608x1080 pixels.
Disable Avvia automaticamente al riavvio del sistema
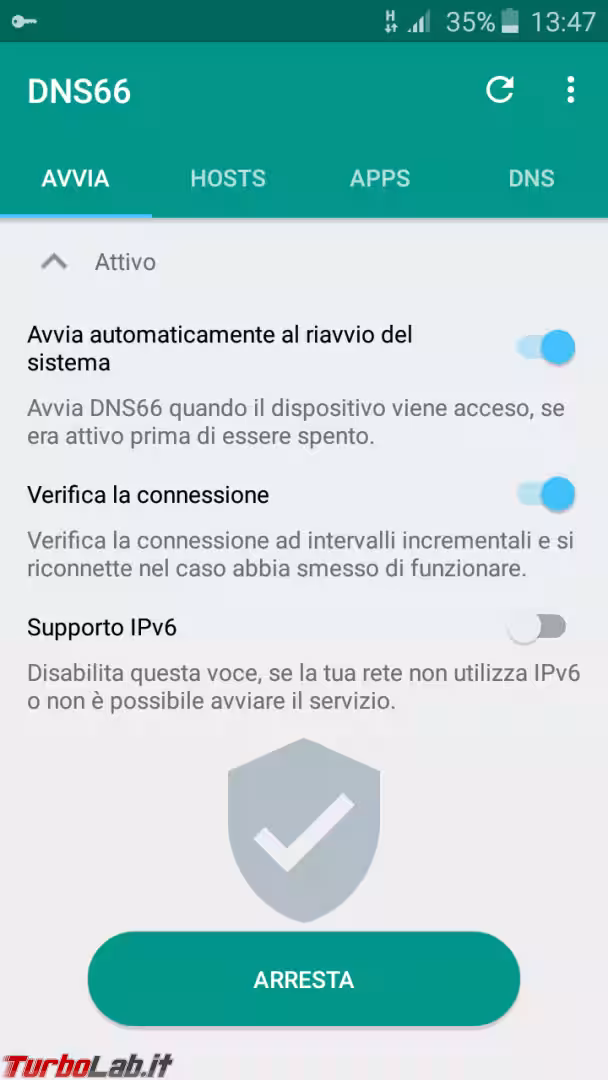click(546, 347)
